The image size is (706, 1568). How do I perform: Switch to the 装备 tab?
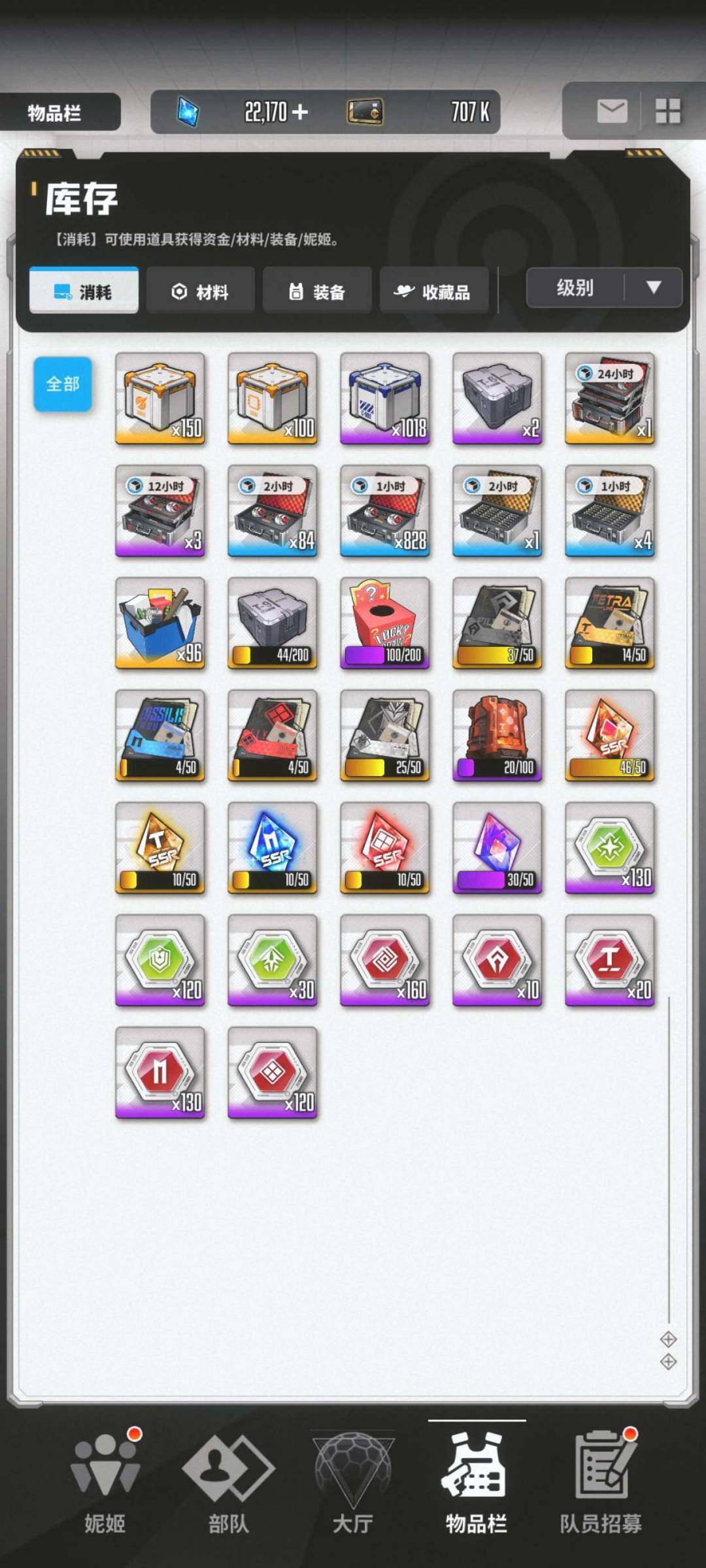317,291
